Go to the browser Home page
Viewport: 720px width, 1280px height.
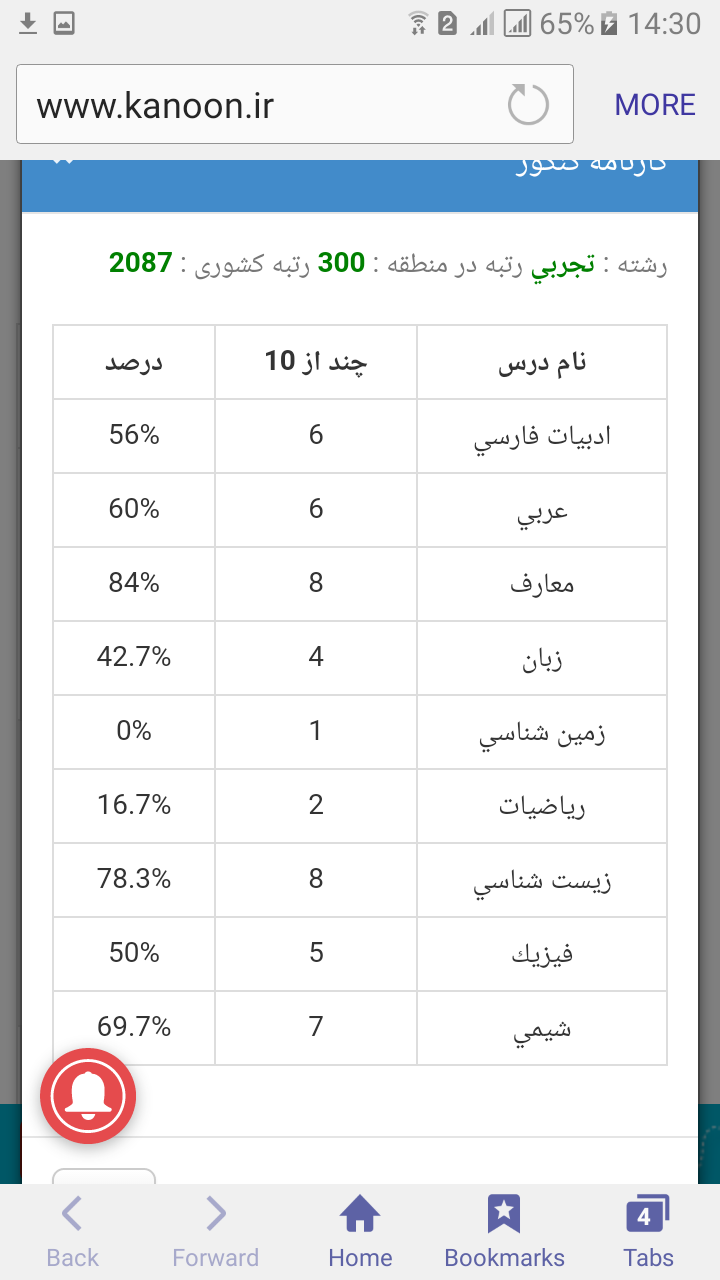[x=360, y=1230]
